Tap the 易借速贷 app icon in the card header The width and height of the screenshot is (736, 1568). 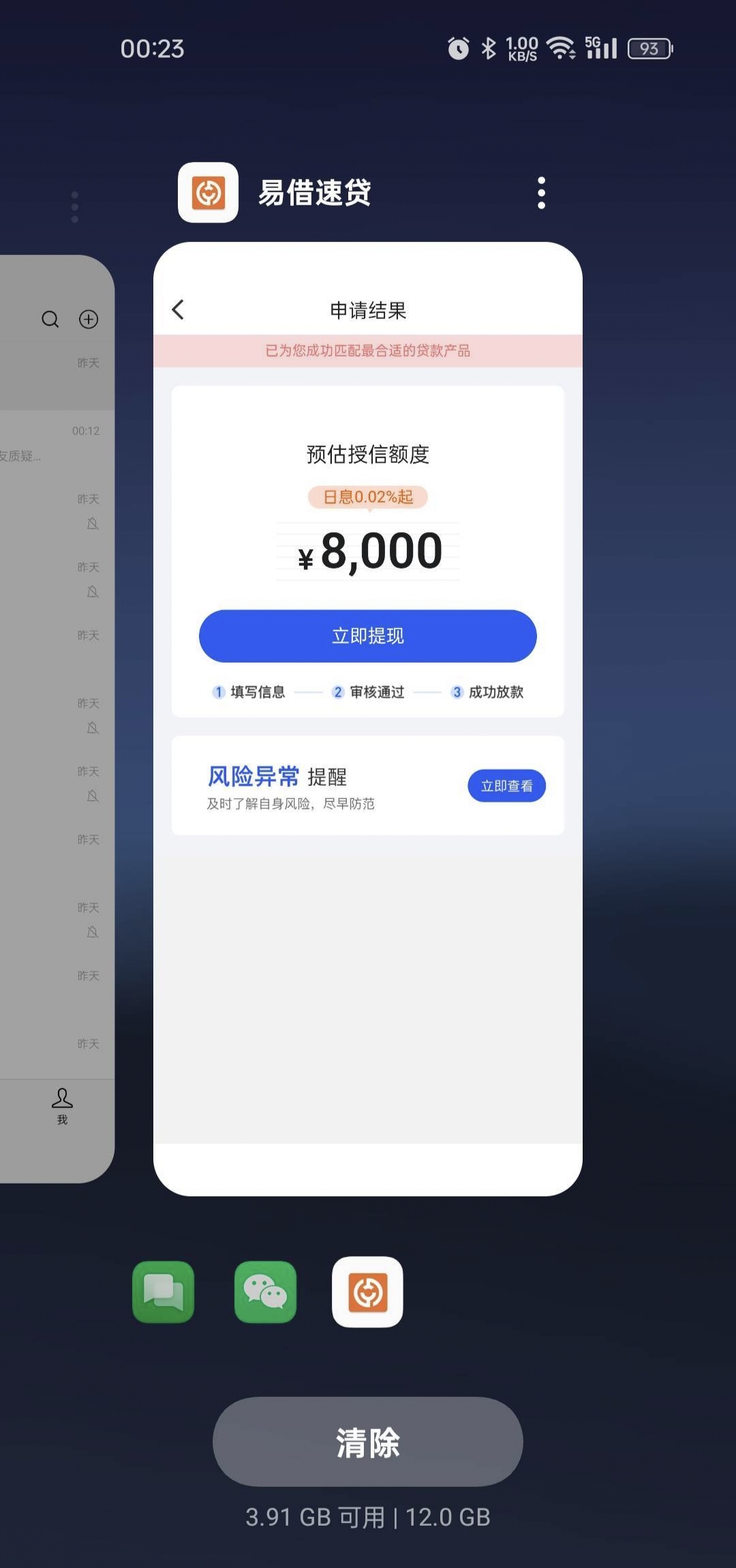click(x=208, y=192)
